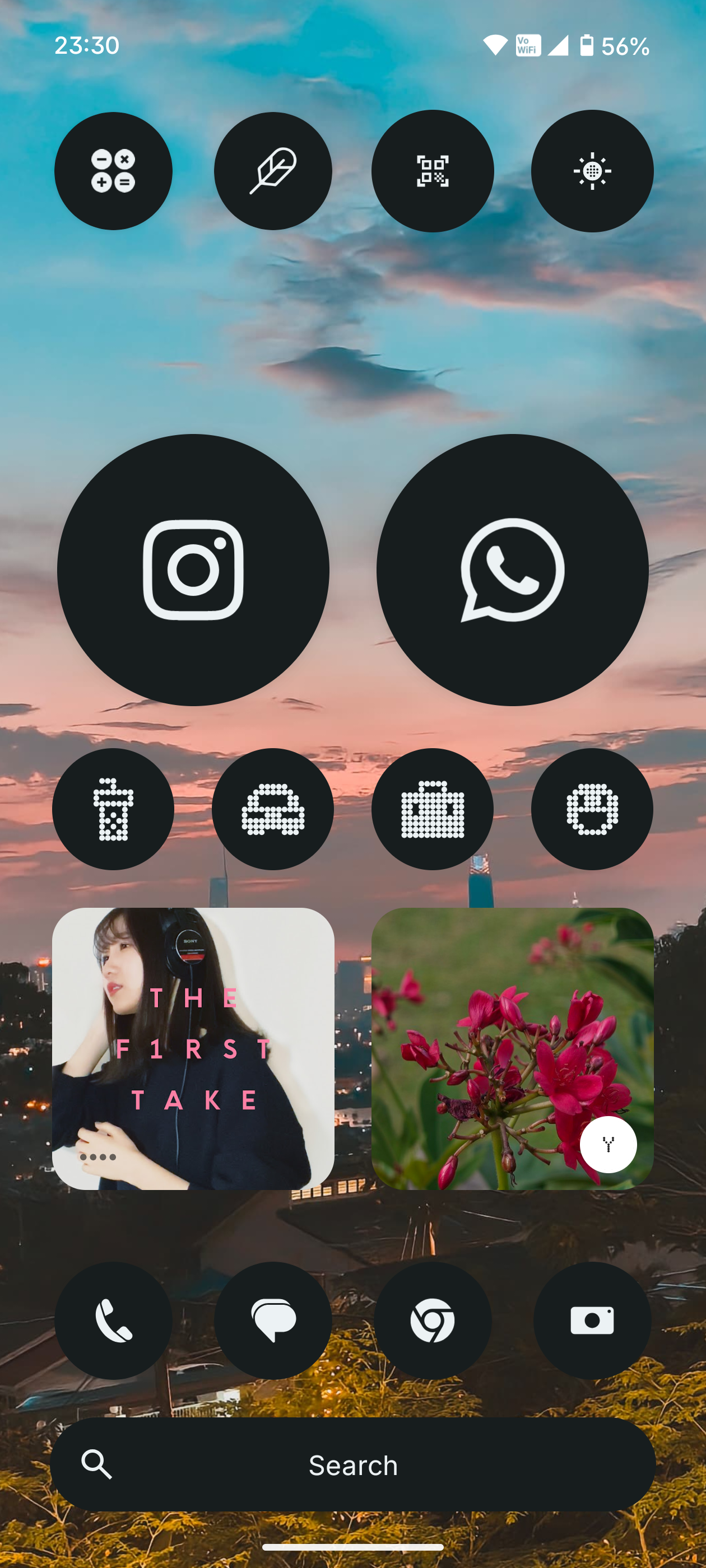Screen dimensions: 706x1568
Task: Open the car icon app
Action: (273, 809)
